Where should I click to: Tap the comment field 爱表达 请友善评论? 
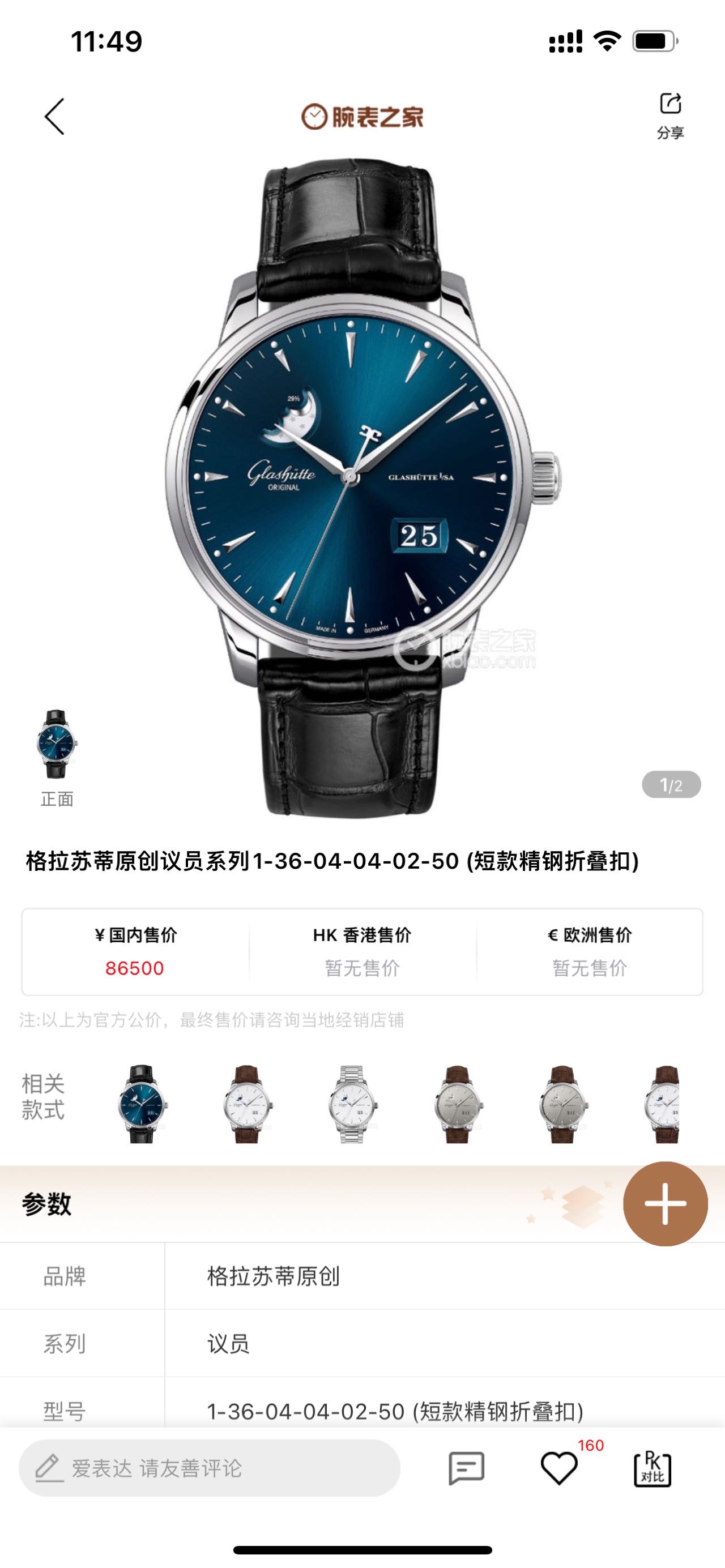point(210,1468)
